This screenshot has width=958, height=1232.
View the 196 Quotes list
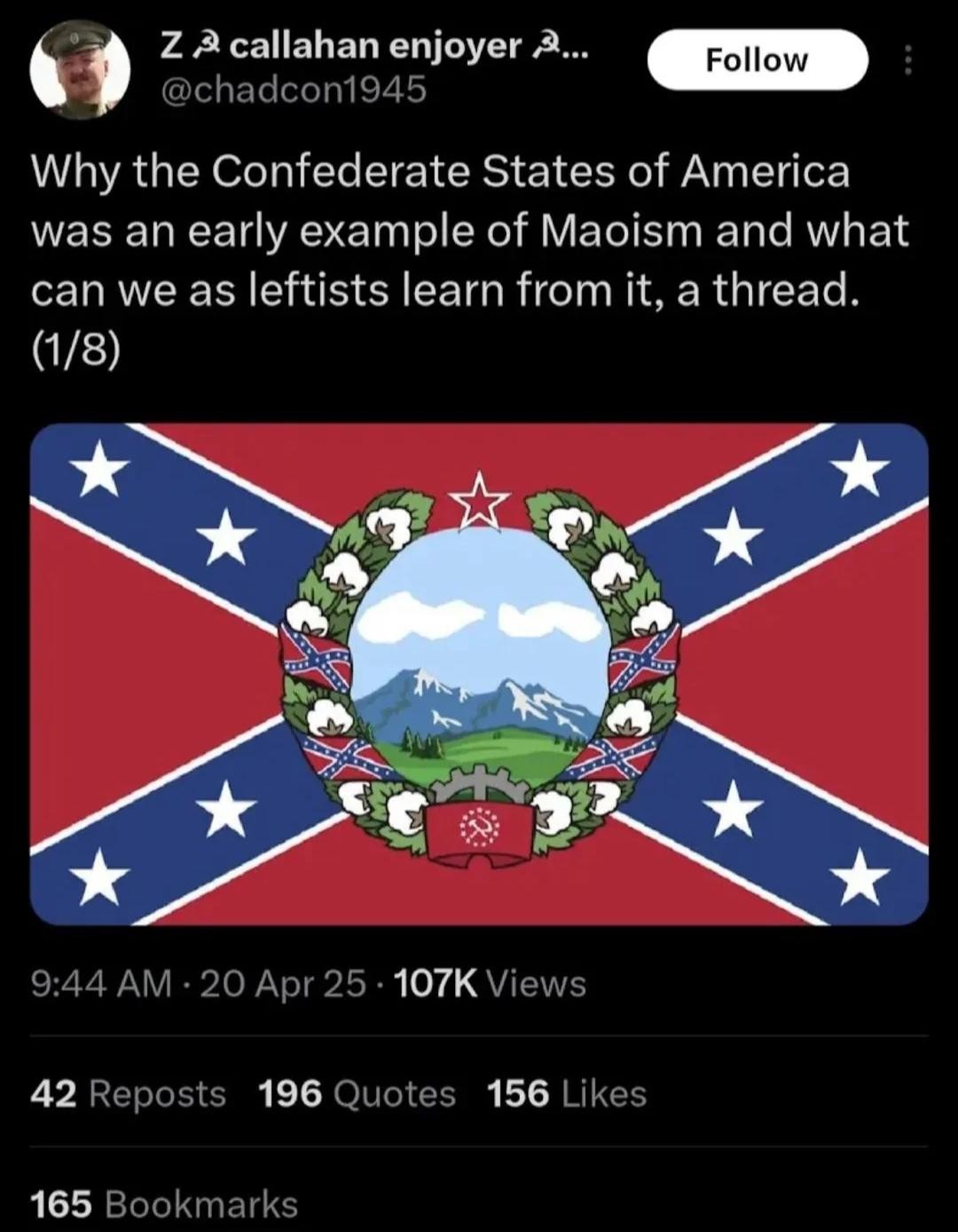coord(357,1094)
